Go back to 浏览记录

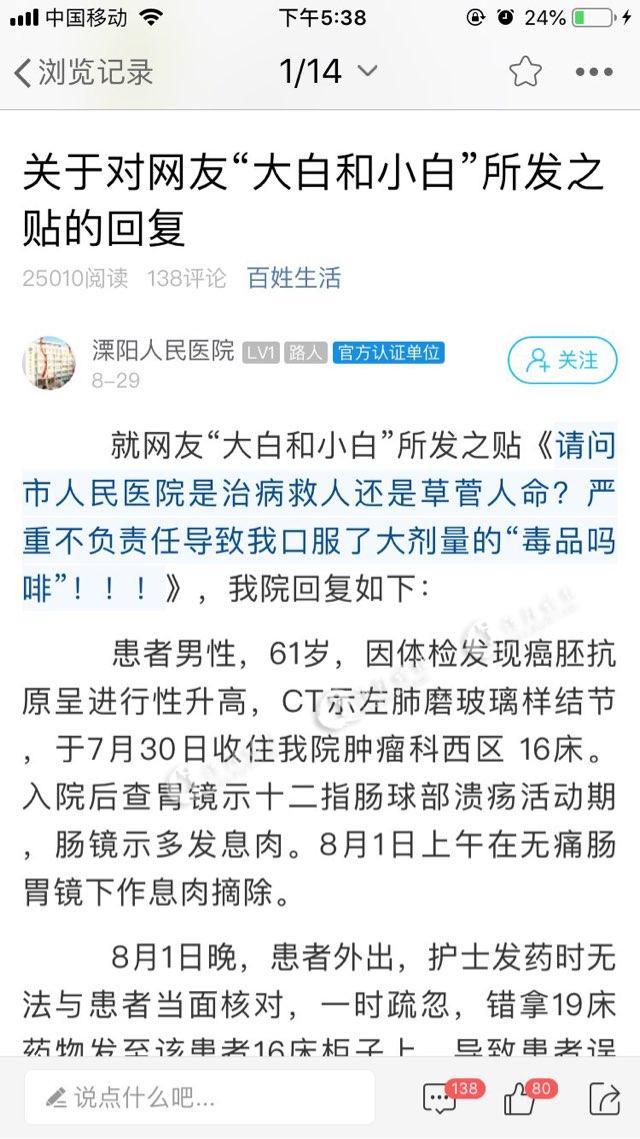[84, 72]
